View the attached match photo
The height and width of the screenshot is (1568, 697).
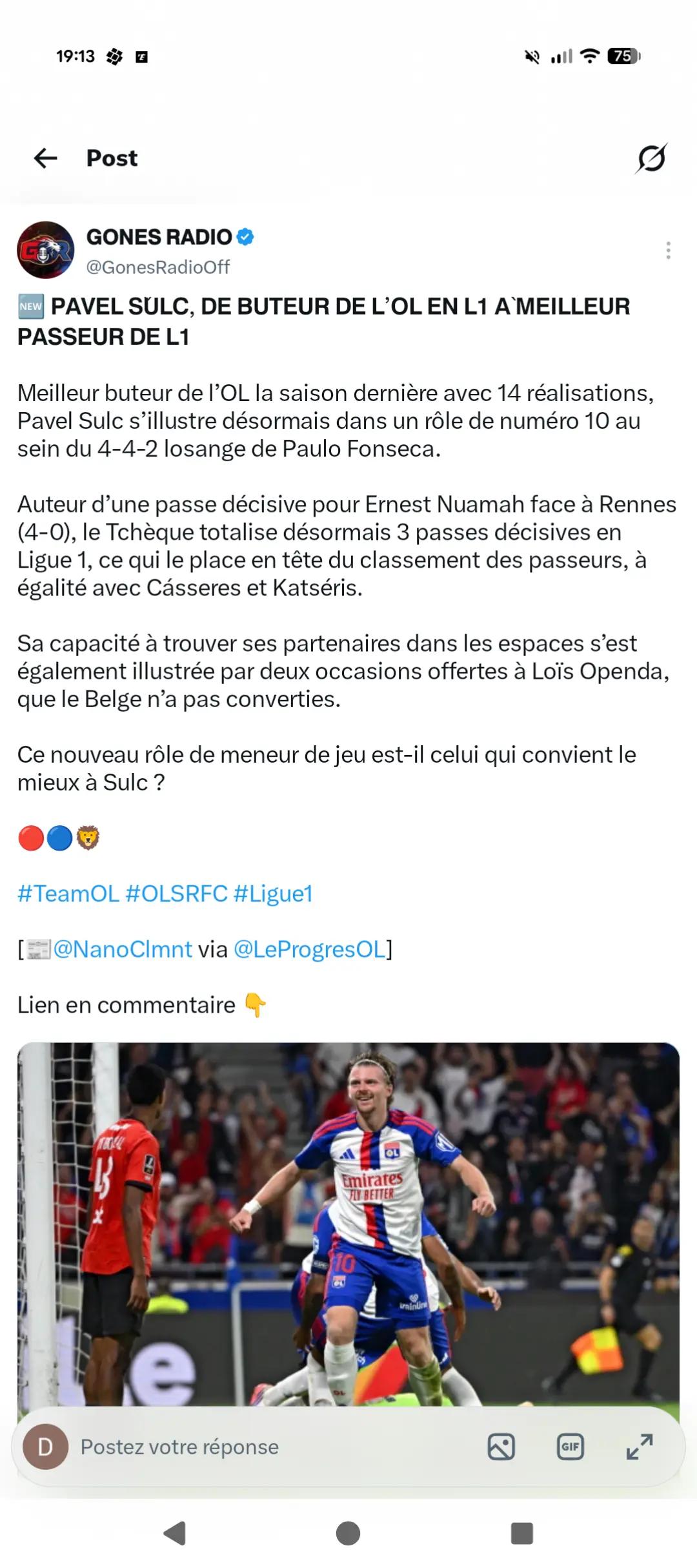[x=348, y=1224]
